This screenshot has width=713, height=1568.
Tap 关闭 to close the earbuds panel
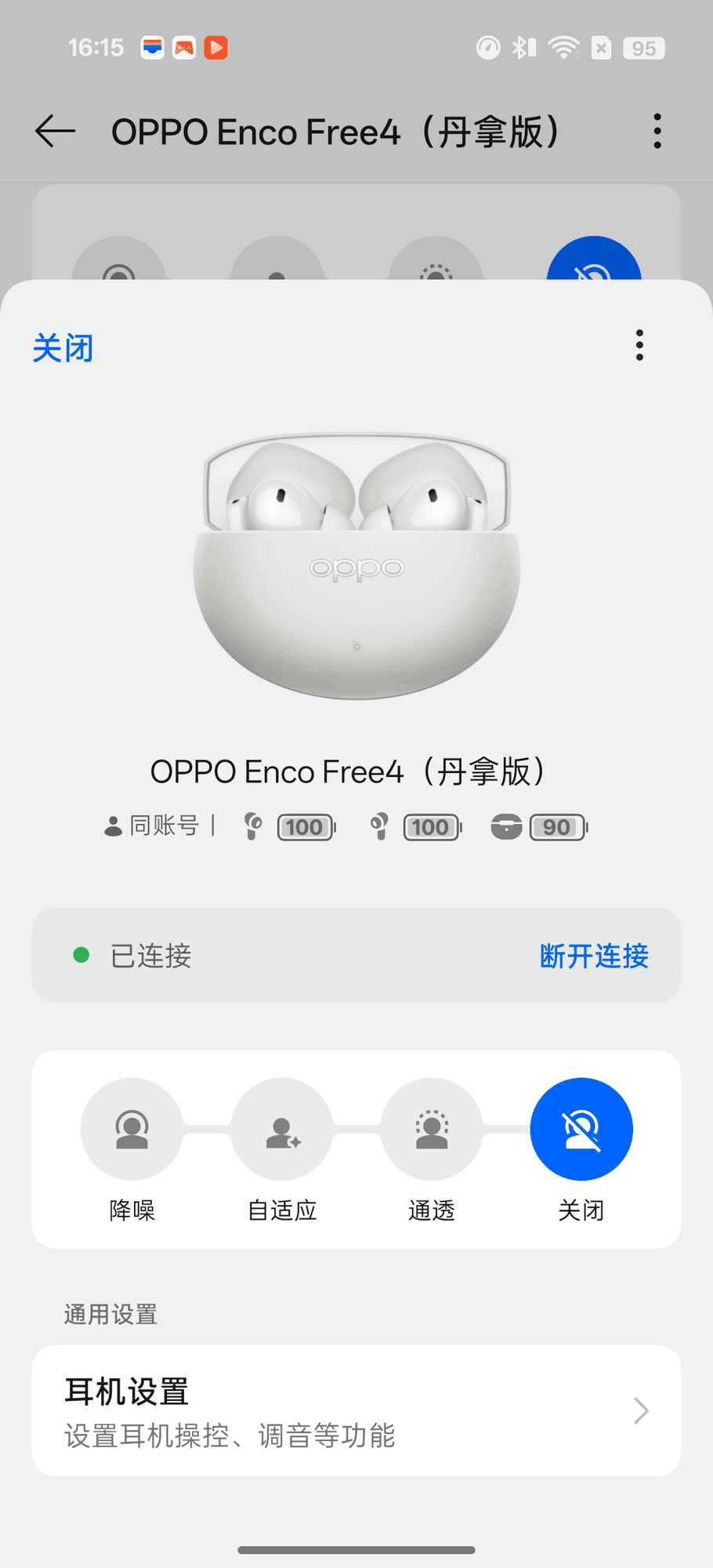(x=63, y=348)
